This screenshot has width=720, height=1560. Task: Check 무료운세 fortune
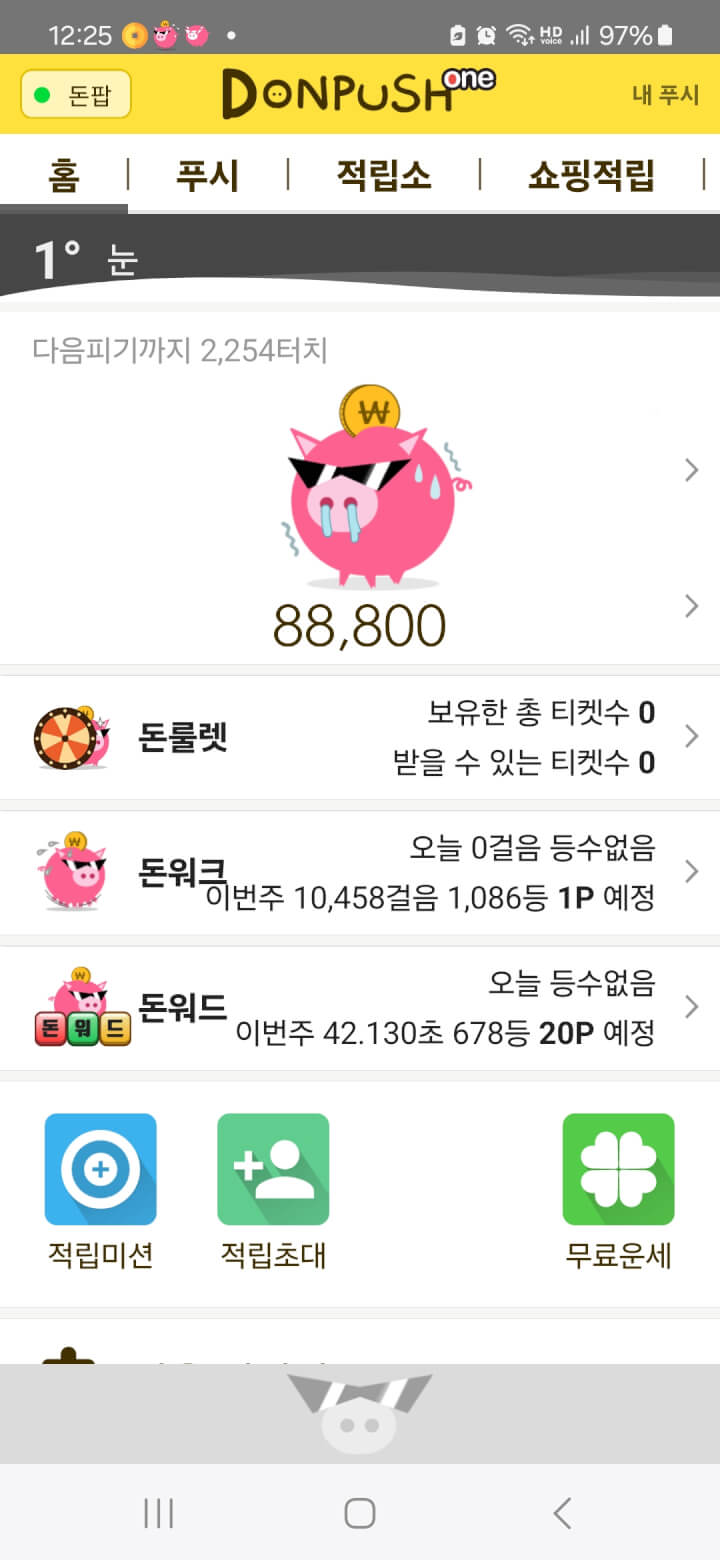click(x=618, y=1190)
